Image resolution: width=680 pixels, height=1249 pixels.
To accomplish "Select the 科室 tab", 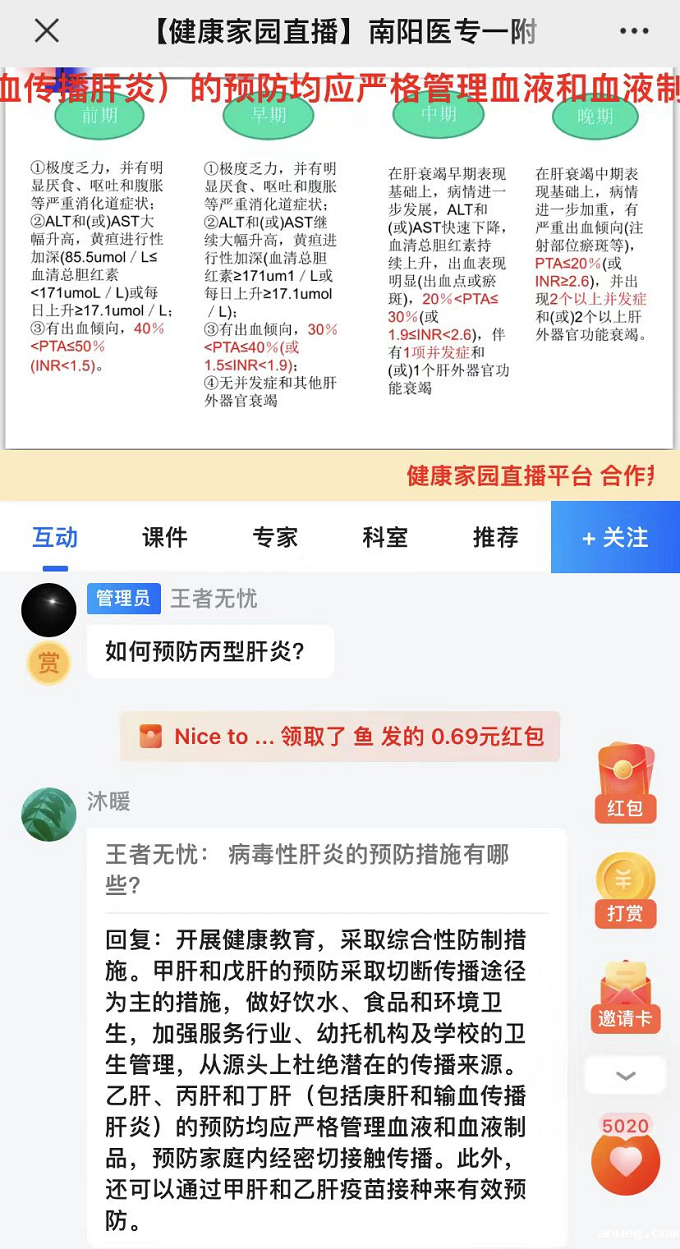I will [x=385, y=537].
